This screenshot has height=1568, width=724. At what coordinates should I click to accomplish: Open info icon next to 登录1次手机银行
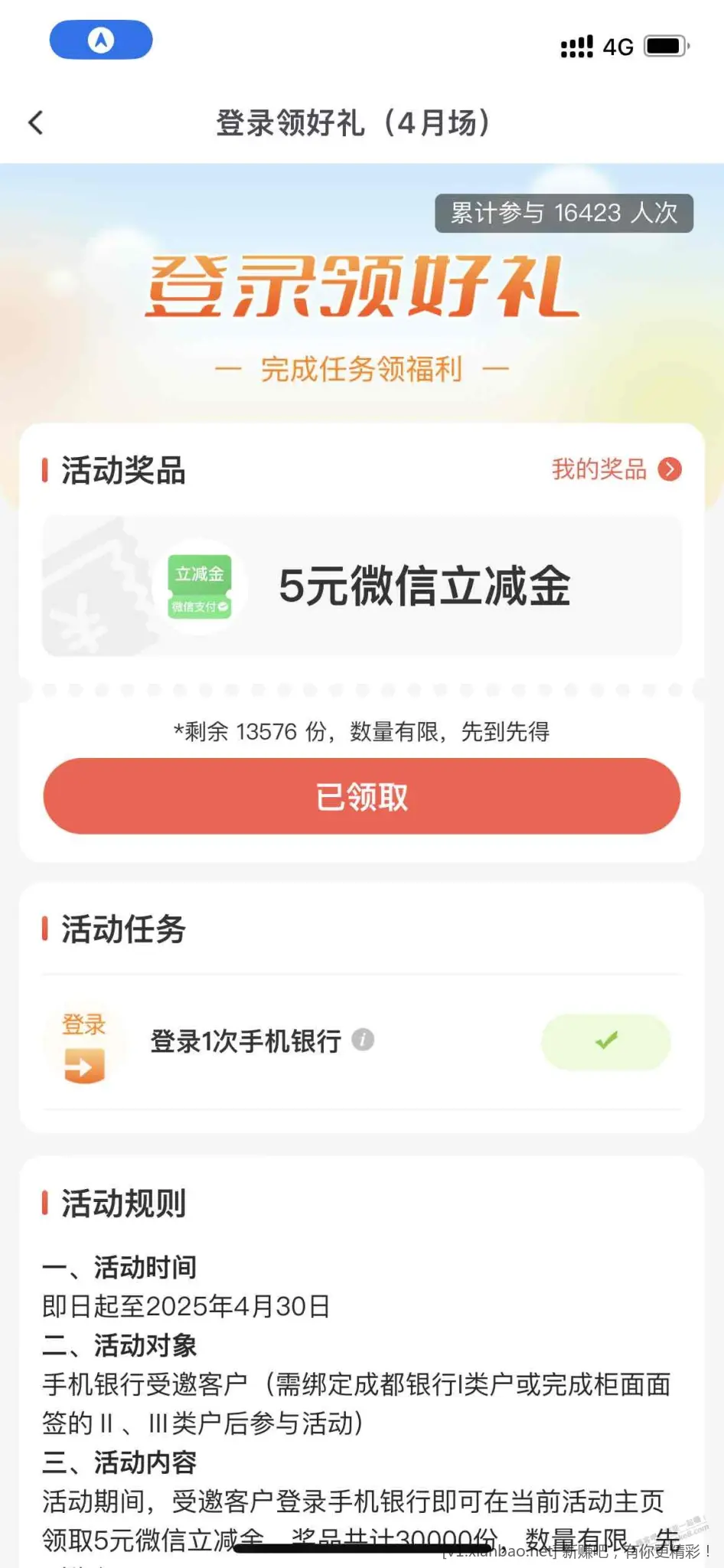pyautogui.click(x=363, y=1040)
